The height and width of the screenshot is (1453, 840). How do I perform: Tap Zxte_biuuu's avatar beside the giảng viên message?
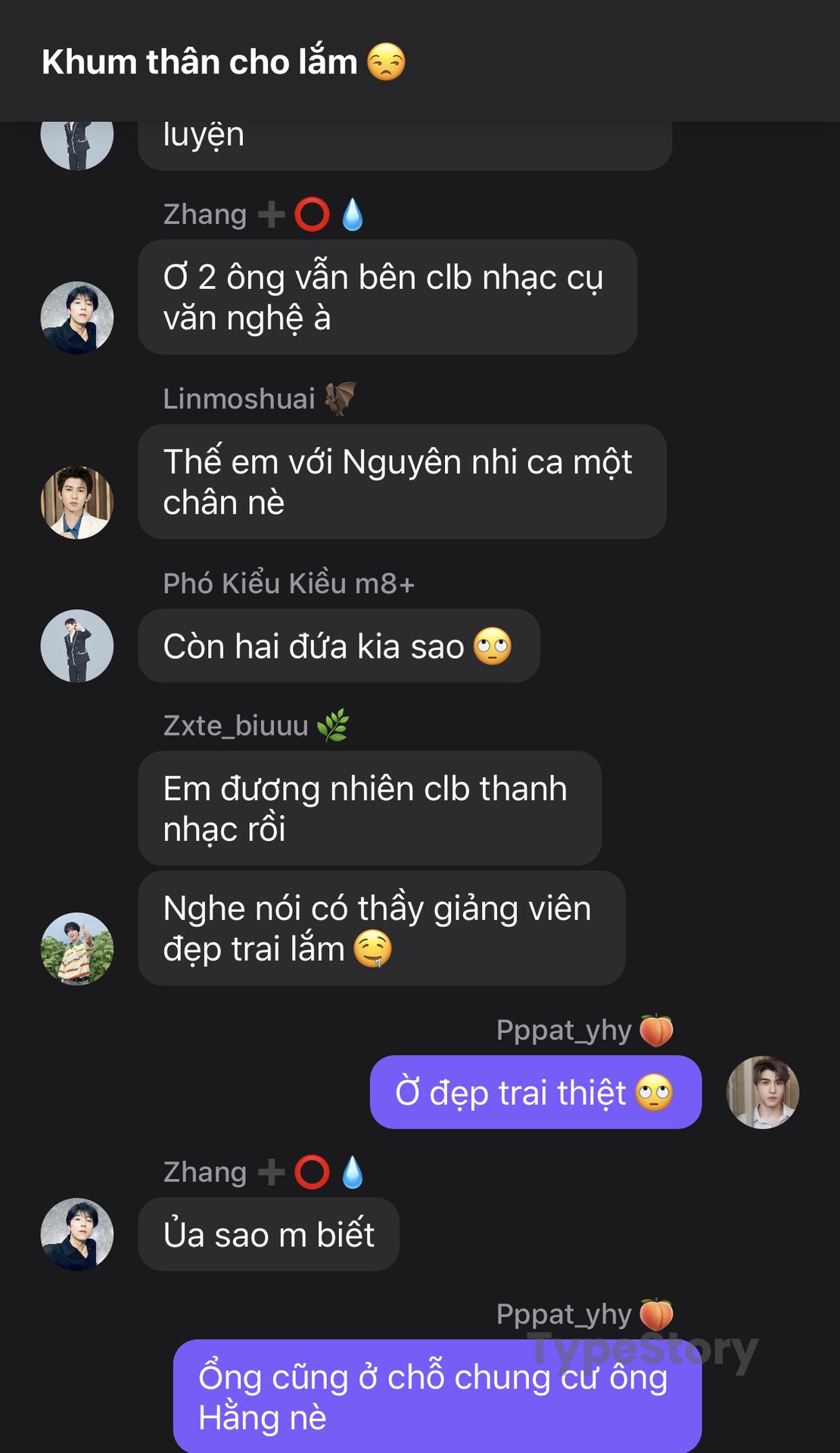coord(77,949)
